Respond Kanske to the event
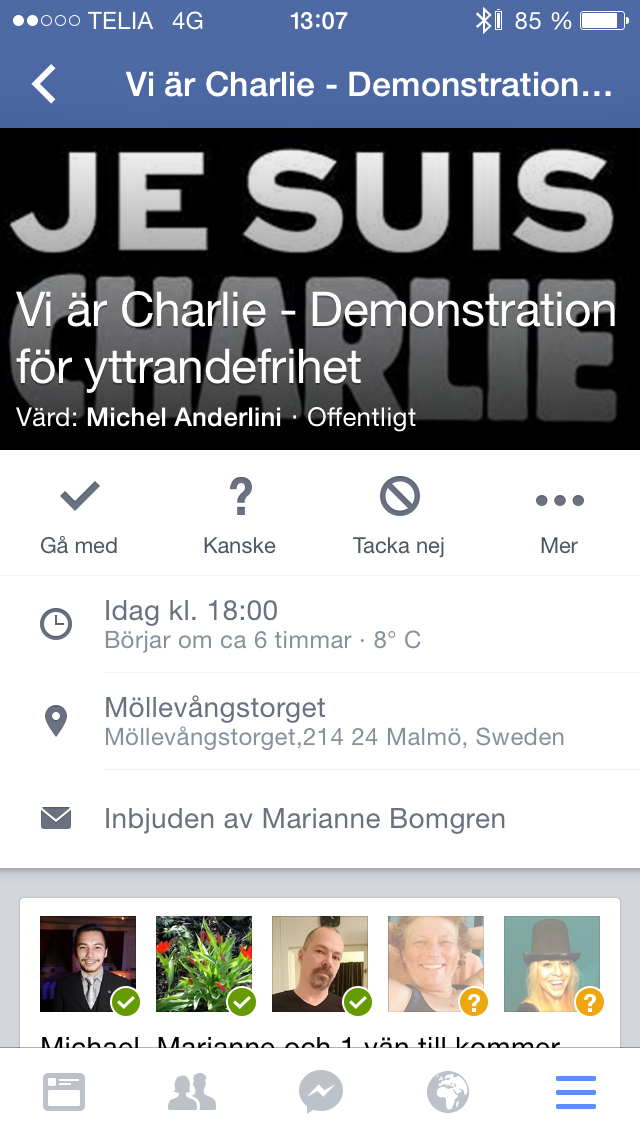 tap(239, 518)
